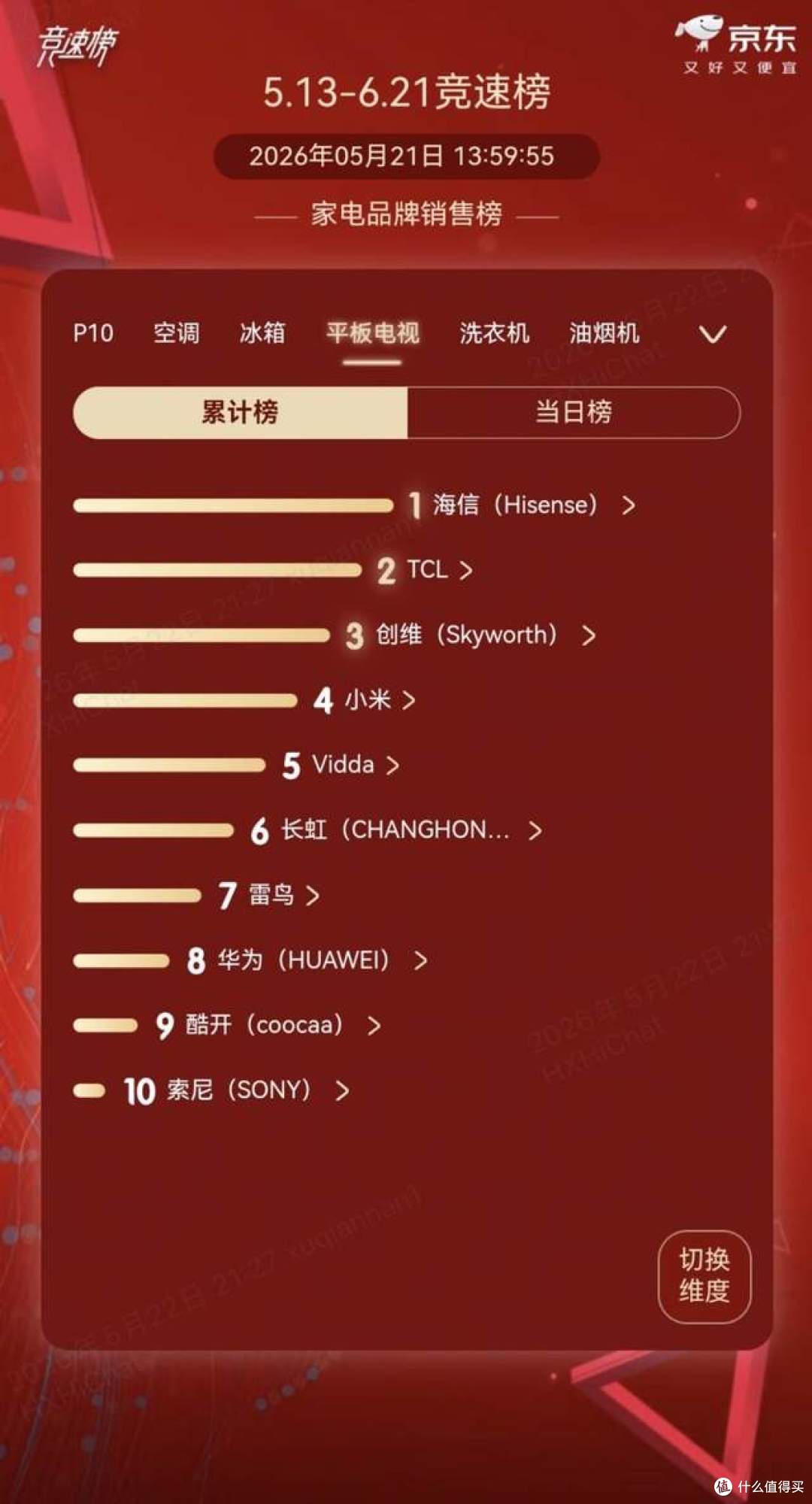The width and height of the screenshot is (812, 1504).
Task: Open the 酷开 (coocaa) row
Action: [x=227, y=1025]
